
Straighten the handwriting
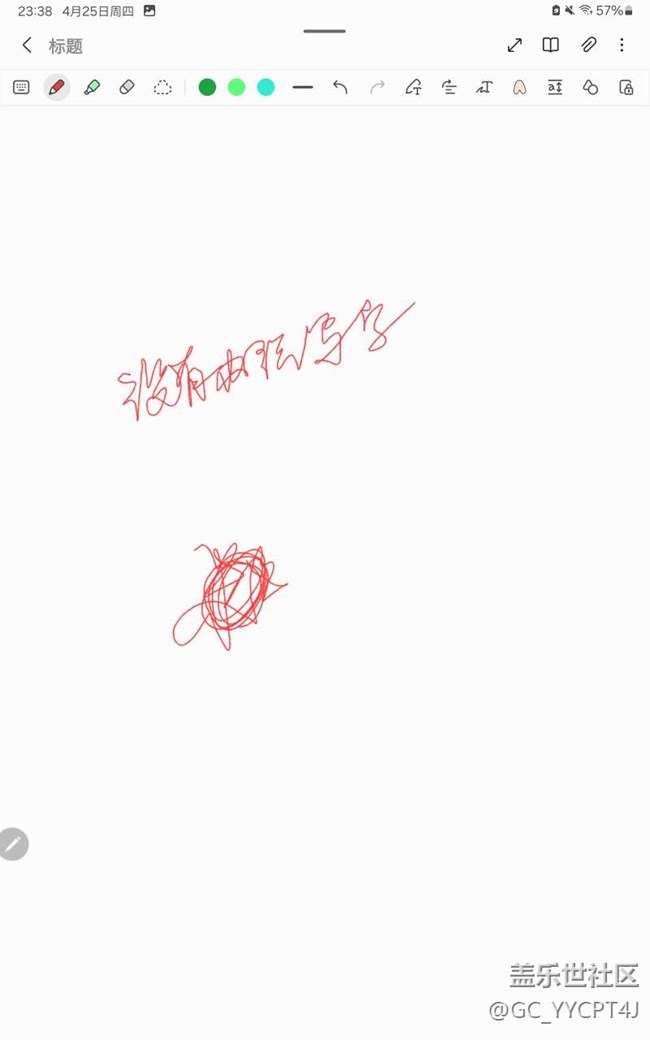(x=449, y=88)
